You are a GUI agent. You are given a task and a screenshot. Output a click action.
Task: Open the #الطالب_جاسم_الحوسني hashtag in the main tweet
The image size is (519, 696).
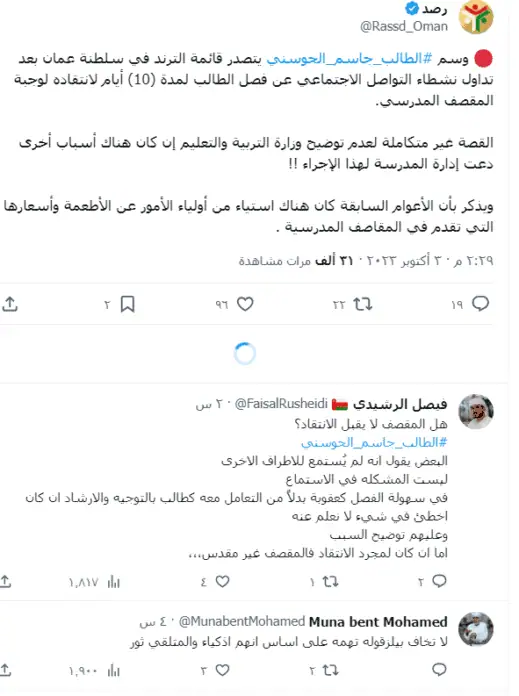[349, 59]
